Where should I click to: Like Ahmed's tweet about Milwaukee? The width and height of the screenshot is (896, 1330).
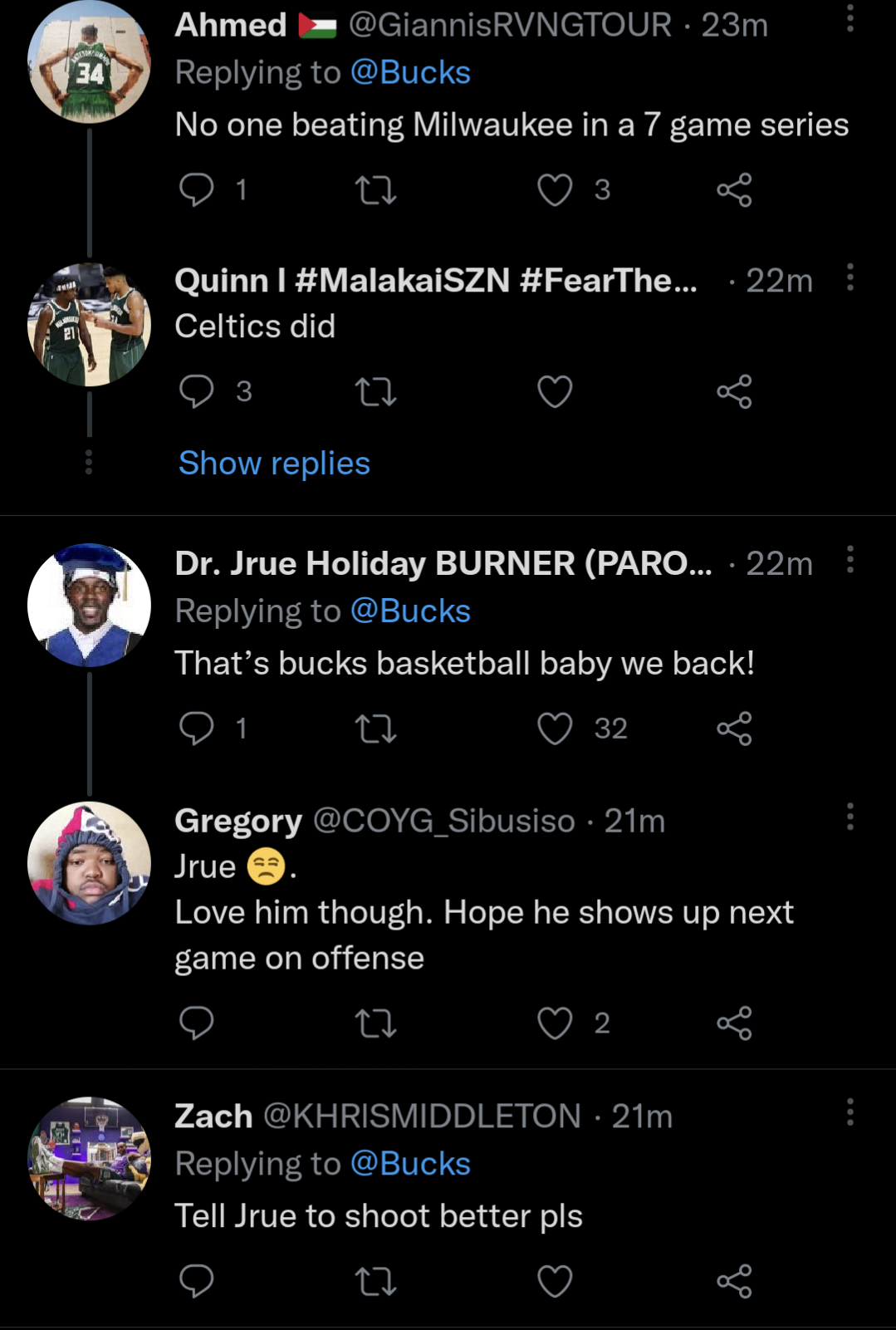555,190
